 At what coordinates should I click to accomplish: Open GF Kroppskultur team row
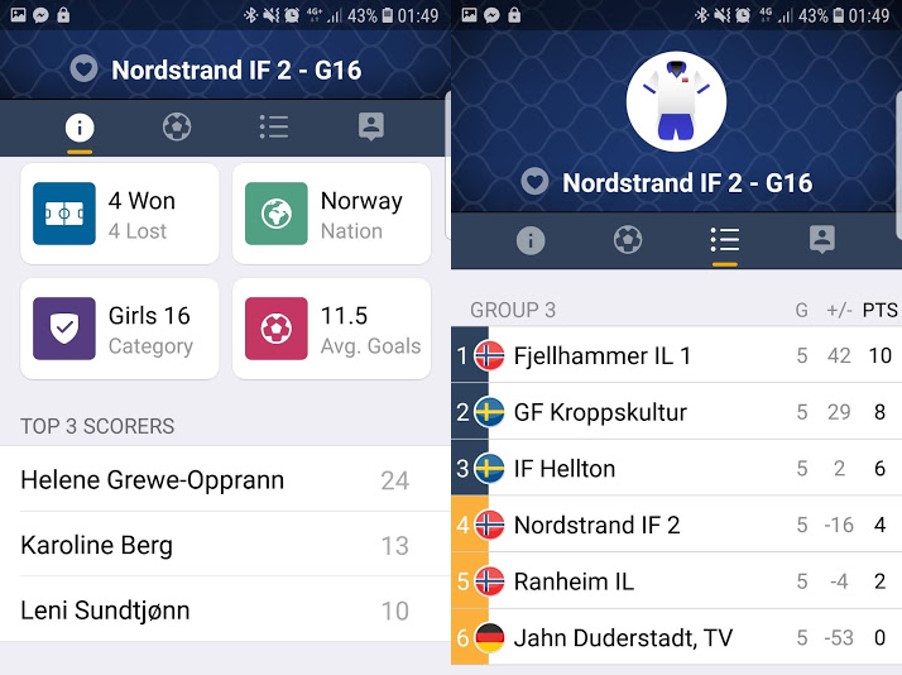[x=676, y=411]
